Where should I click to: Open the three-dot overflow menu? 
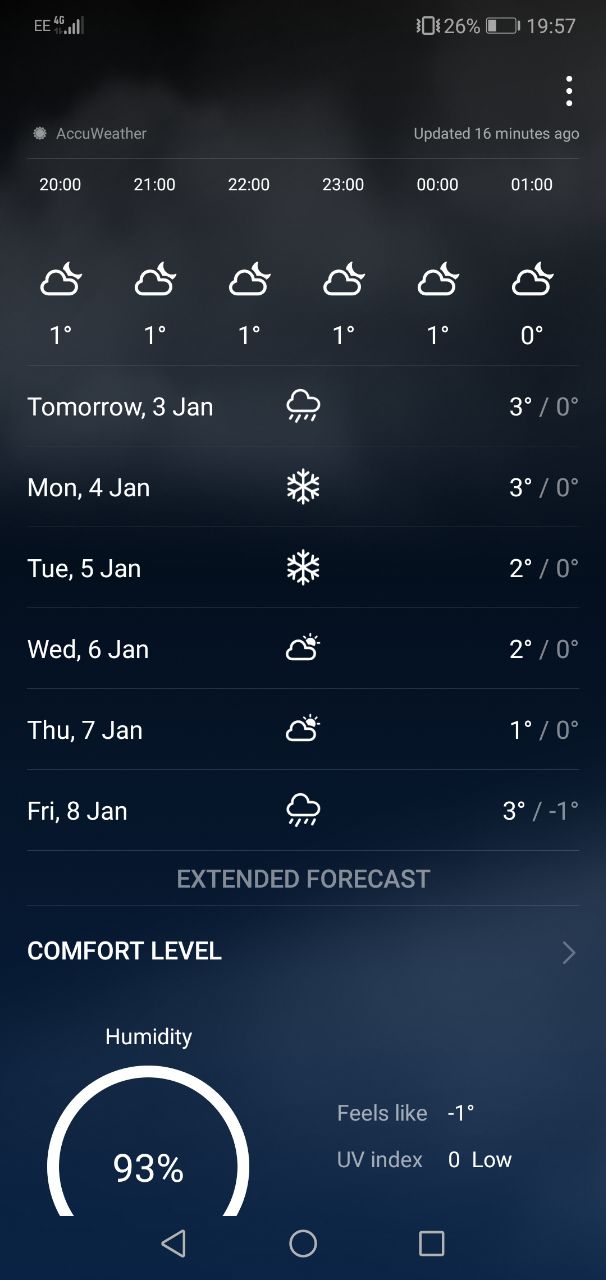tap(569, 91)
